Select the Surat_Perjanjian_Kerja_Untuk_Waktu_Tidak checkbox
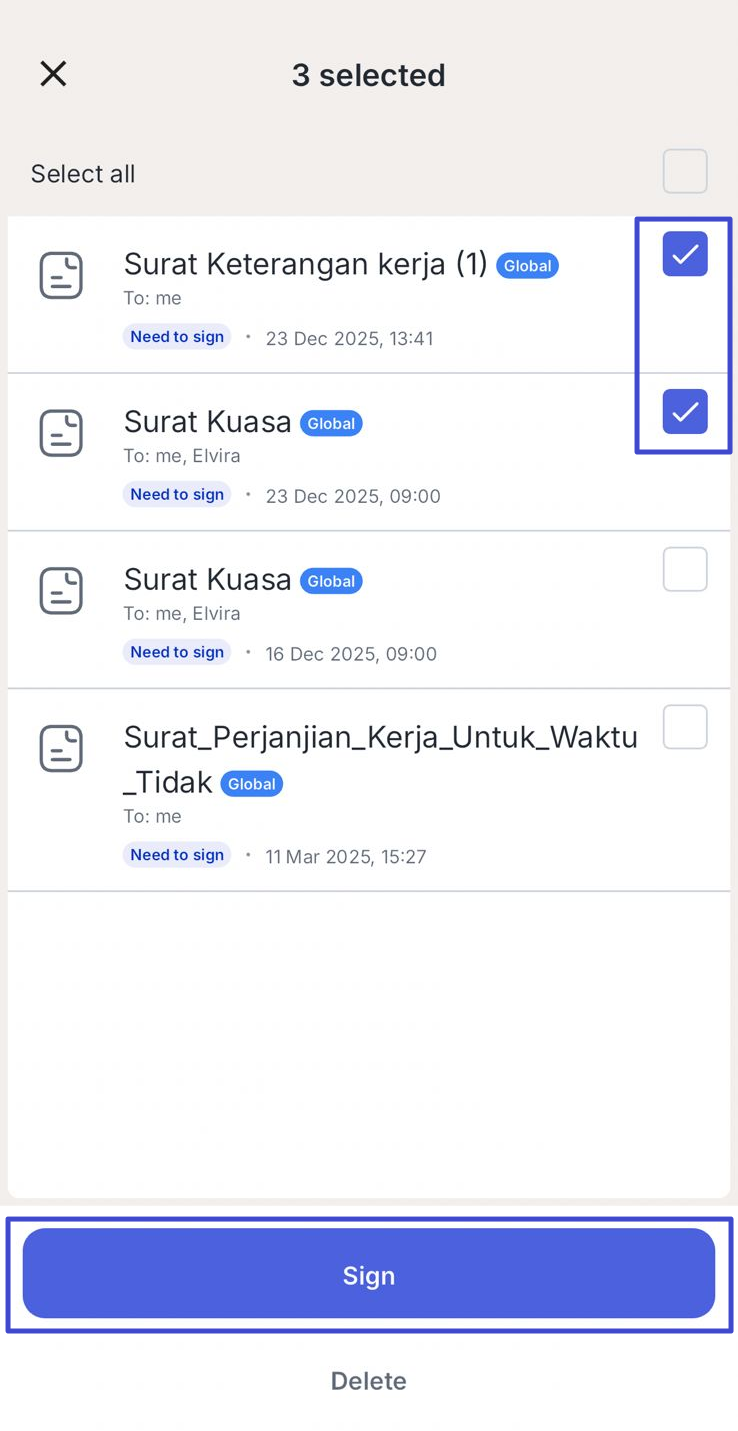The width and height of the screenshot is (738, 1431). tap(684, 727)
